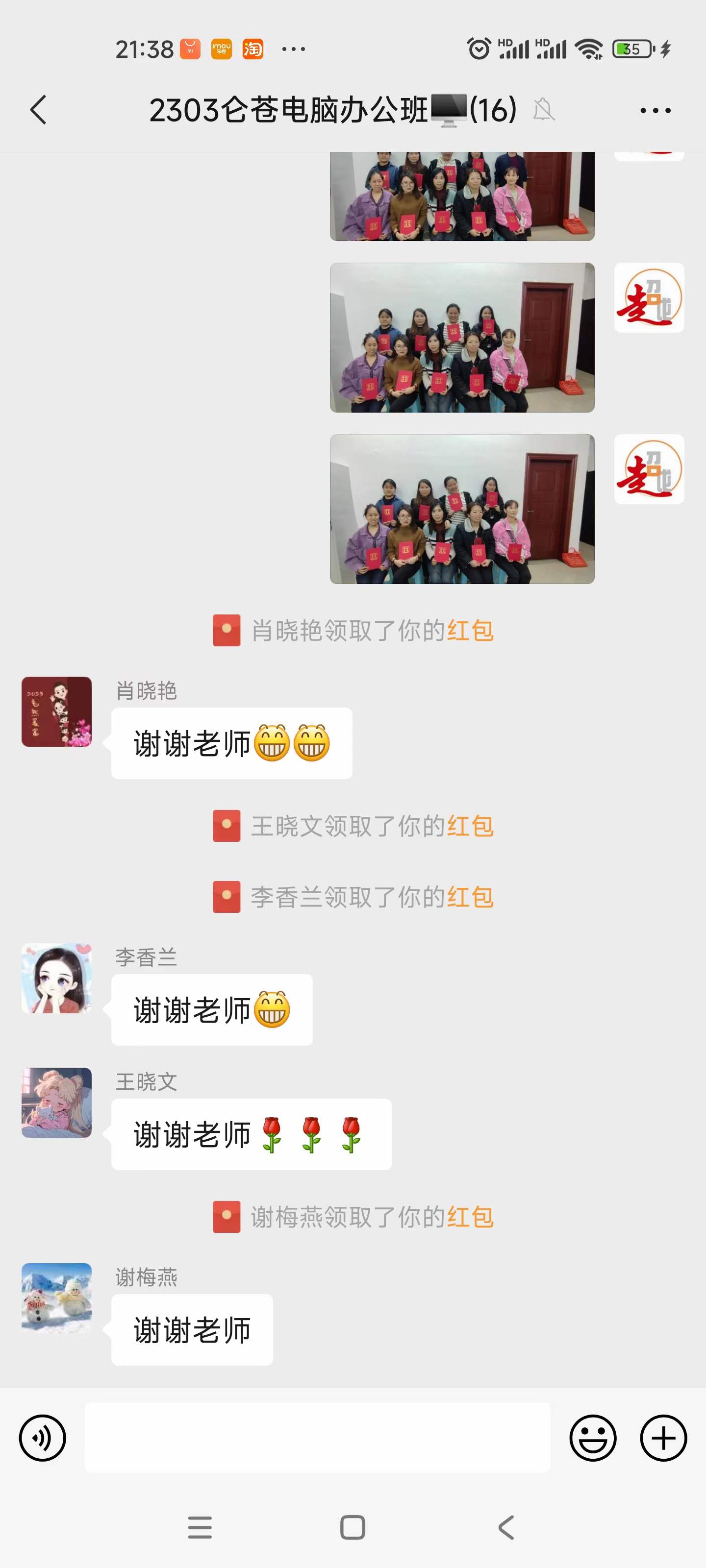Open the plus attachments menu
The image size is (706, 1568).
coord(663,1438)
